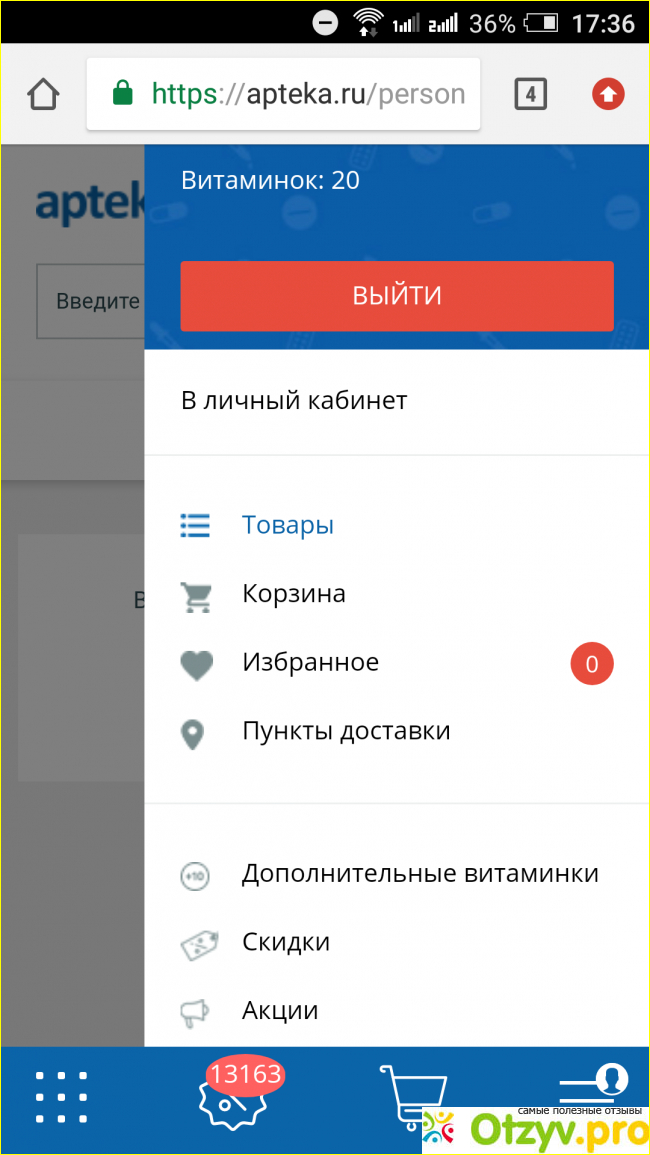The height and width of the screenshot is (1155, 650).
Task: Open Акции promotions
Action: point(280,1011)
